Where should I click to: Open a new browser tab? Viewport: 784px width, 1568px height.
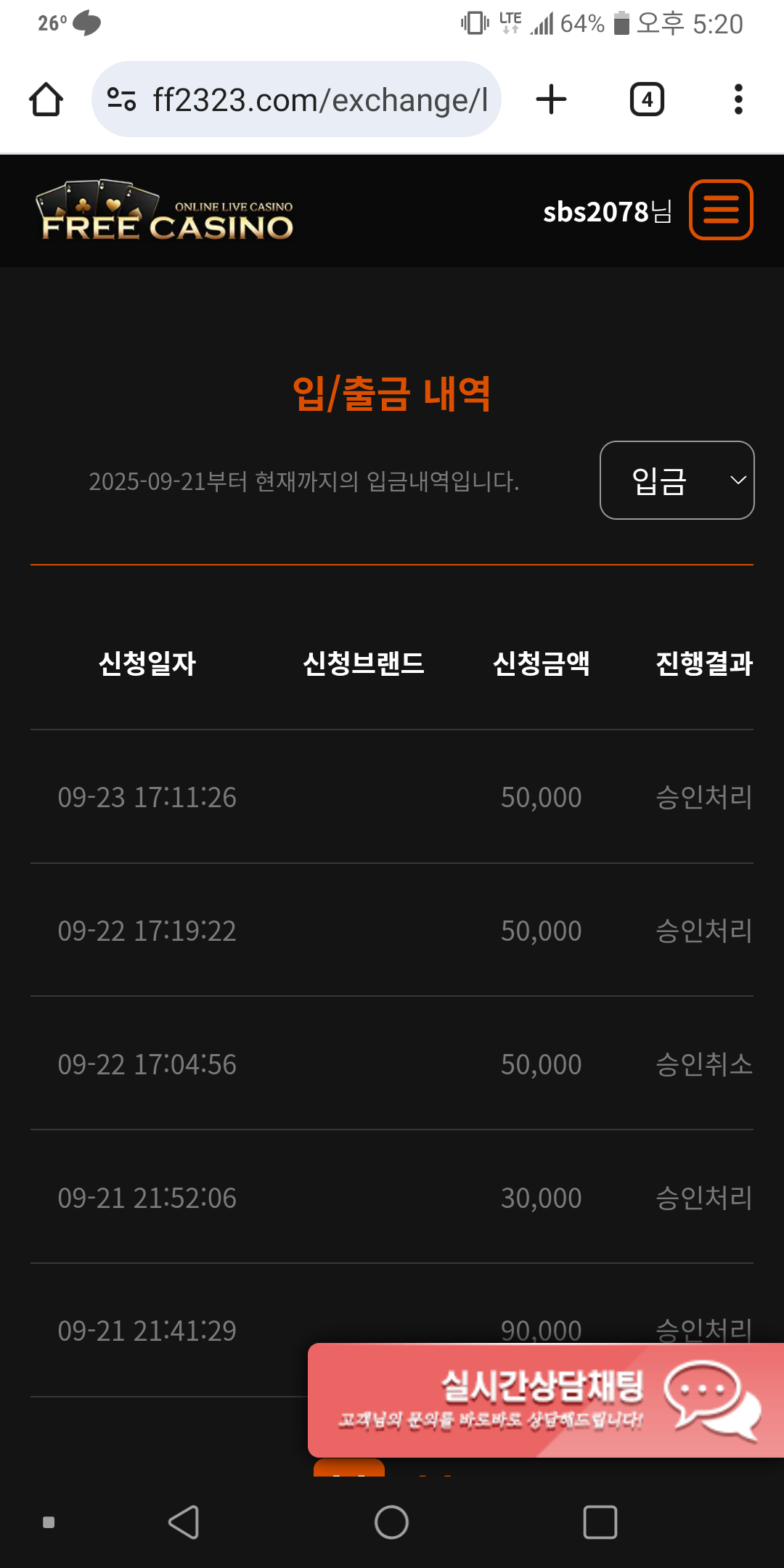point(551,99)
